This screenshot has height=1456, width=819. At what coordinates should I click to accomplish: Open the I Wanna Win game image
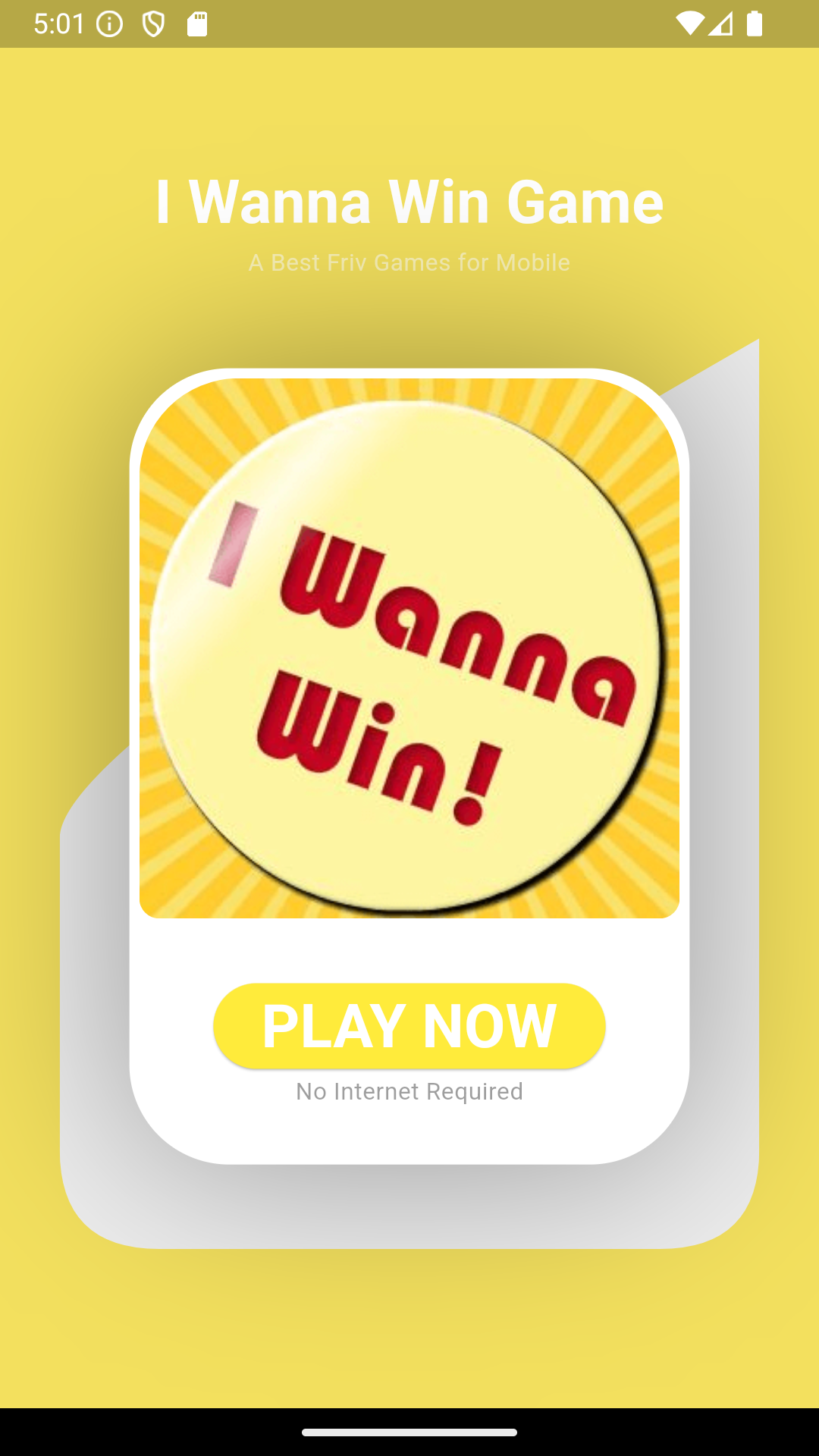click(x=409, y=648)
